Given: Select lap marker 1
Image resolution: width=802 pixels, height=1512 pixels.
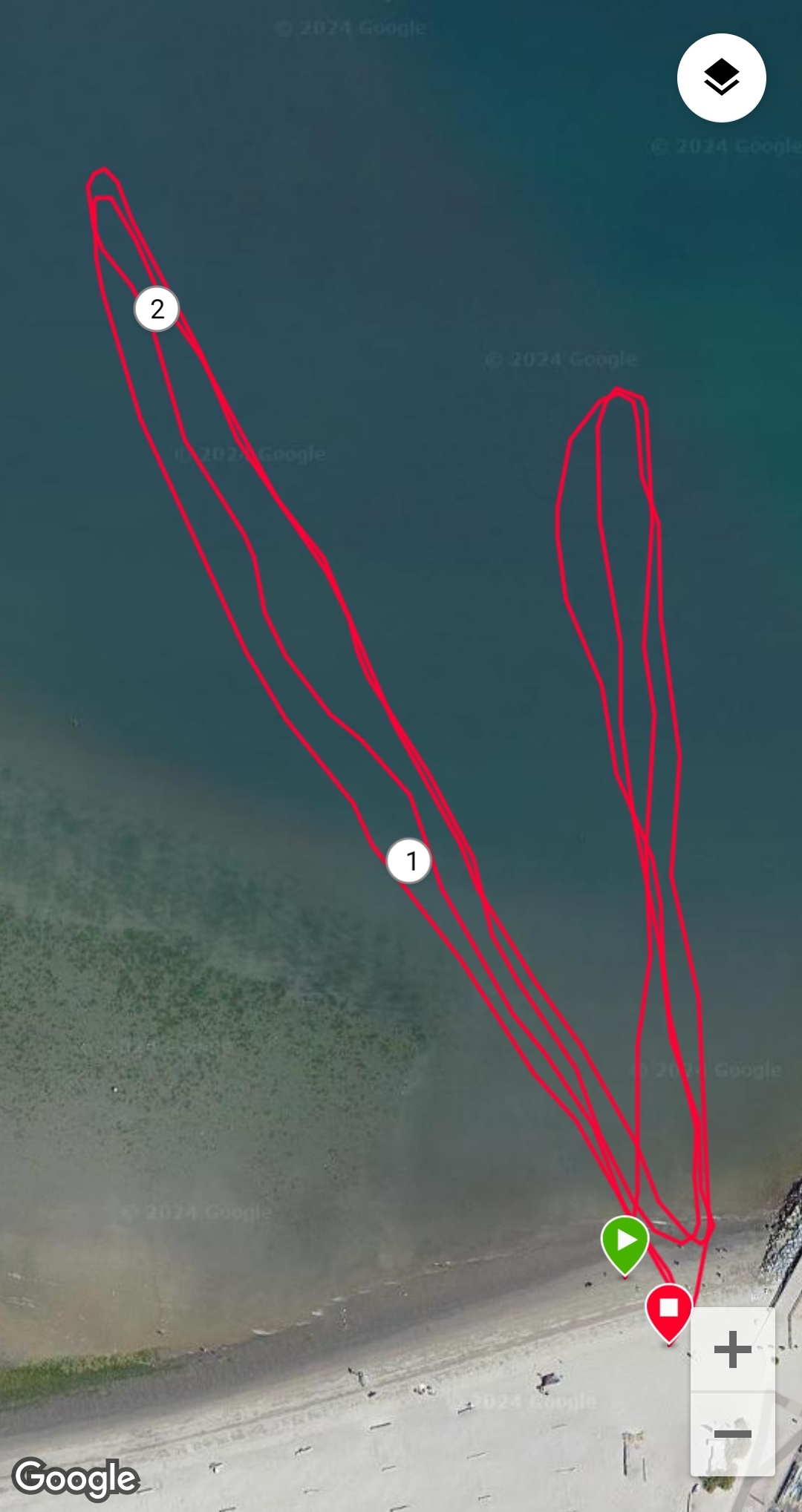Looking at the screenshot, I should point(409,861).
